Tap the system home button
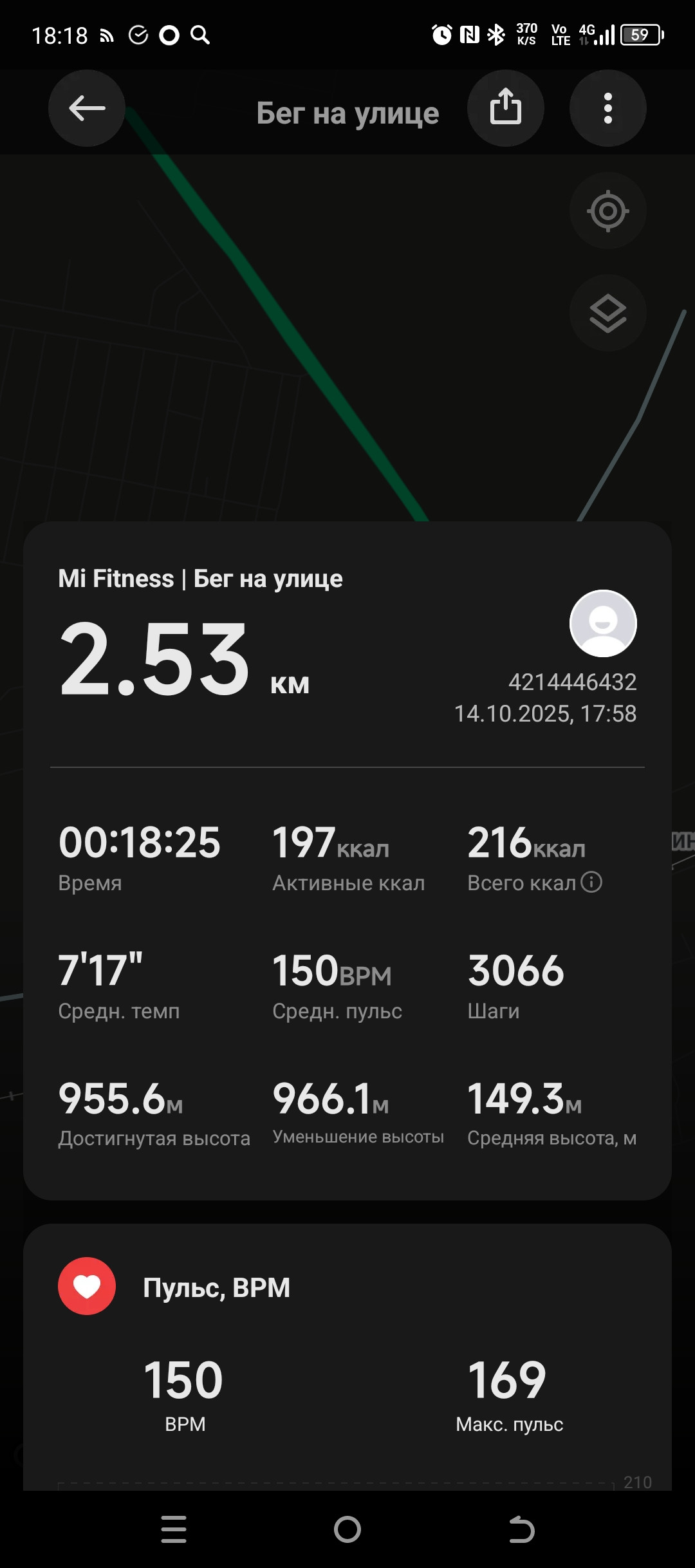This screenshot has width=695, height=1568. click(347, 1529)
